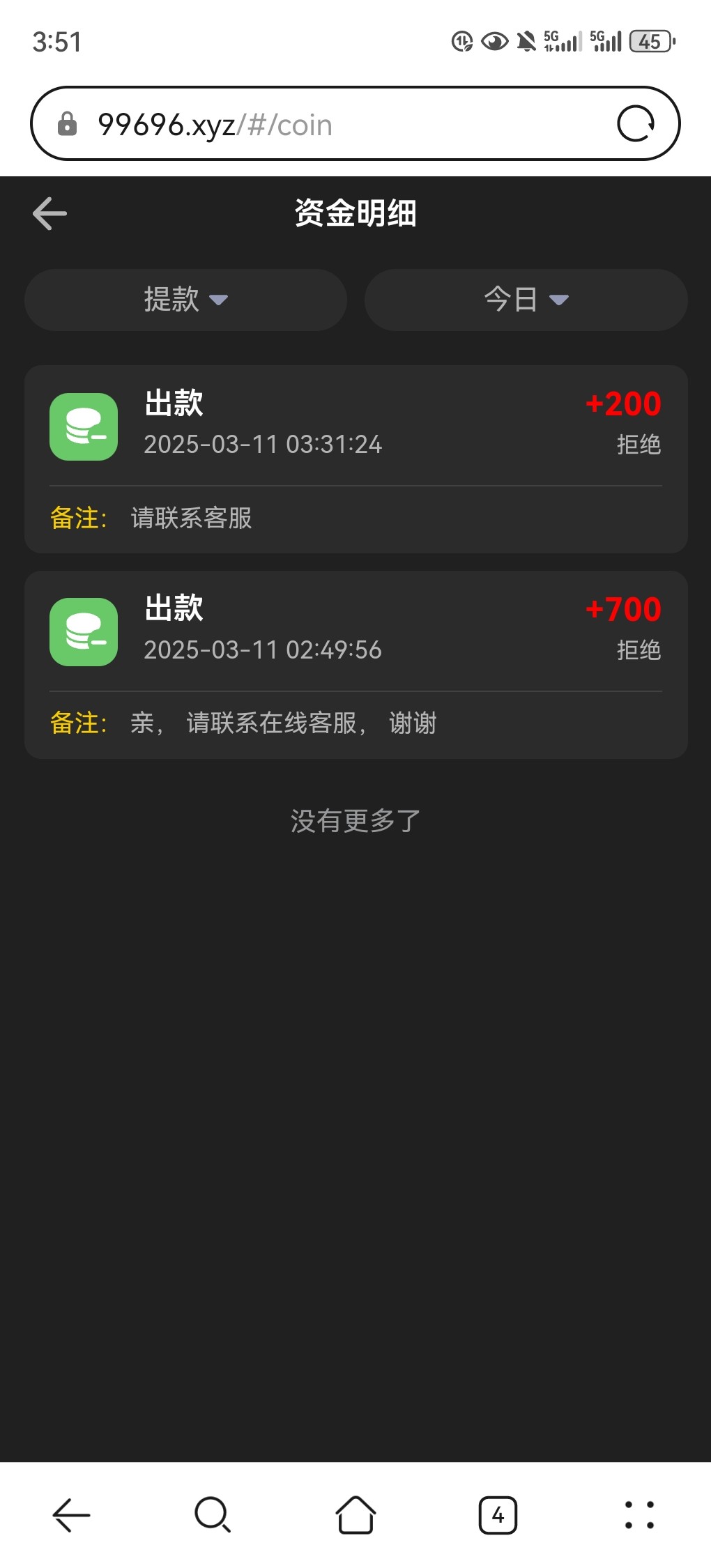Tap the 资金明细 page title
711x1568 pixels.
tap(355, 214)
